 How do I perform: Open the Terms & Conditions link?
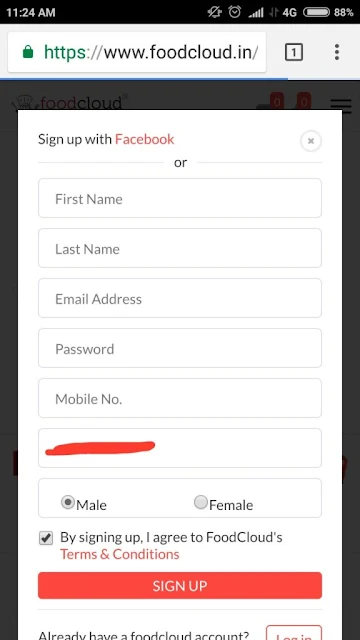pos(120,554)
